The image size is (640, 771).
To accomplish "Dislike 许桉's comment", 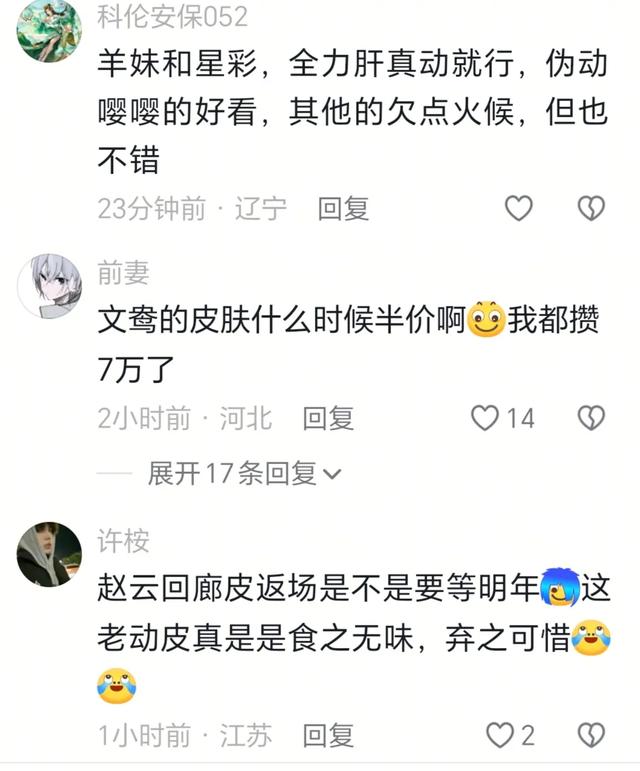I will tap(592, 736).
